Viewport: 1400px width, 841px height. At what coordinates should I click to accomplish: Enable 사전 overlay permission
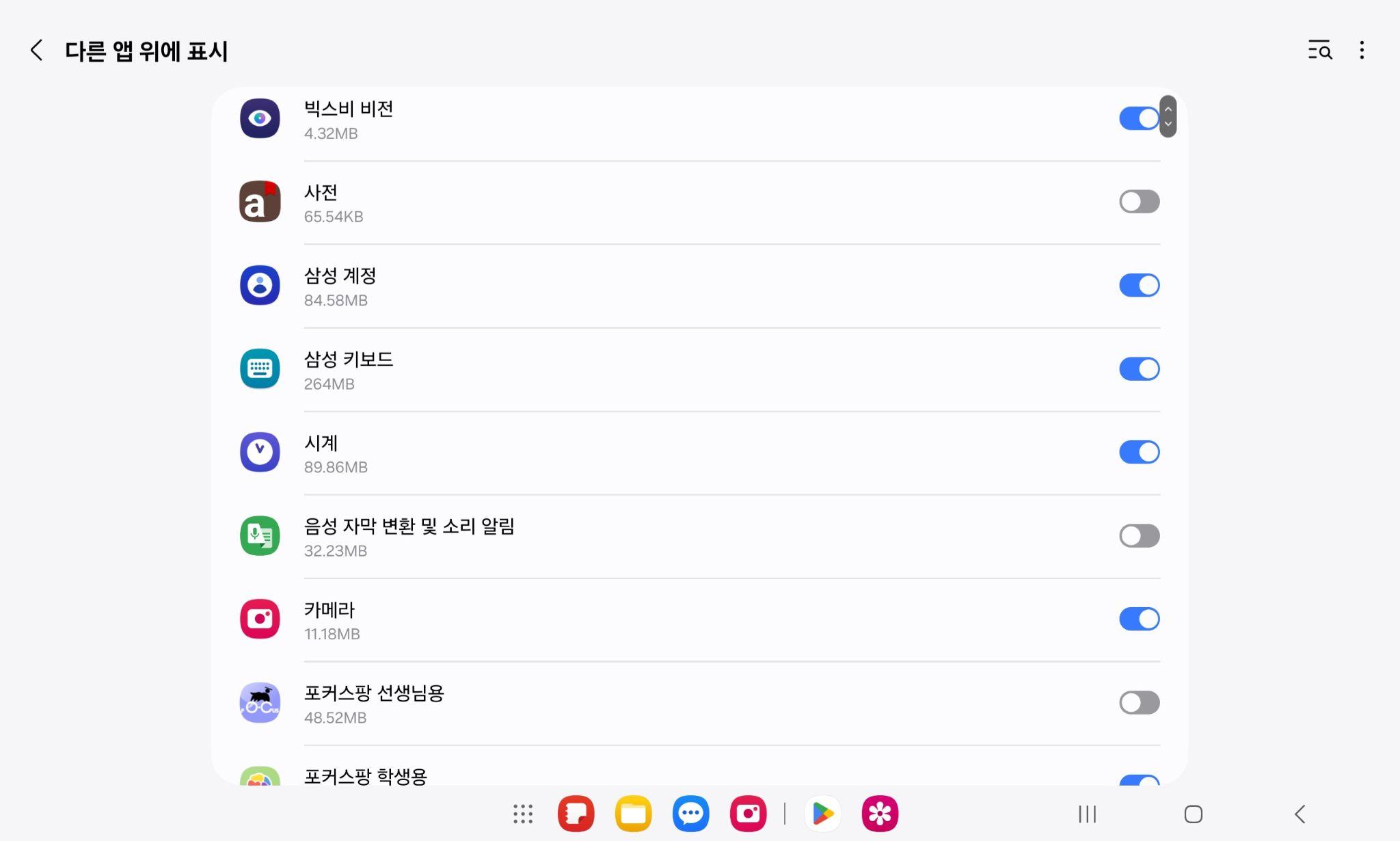1139,202
